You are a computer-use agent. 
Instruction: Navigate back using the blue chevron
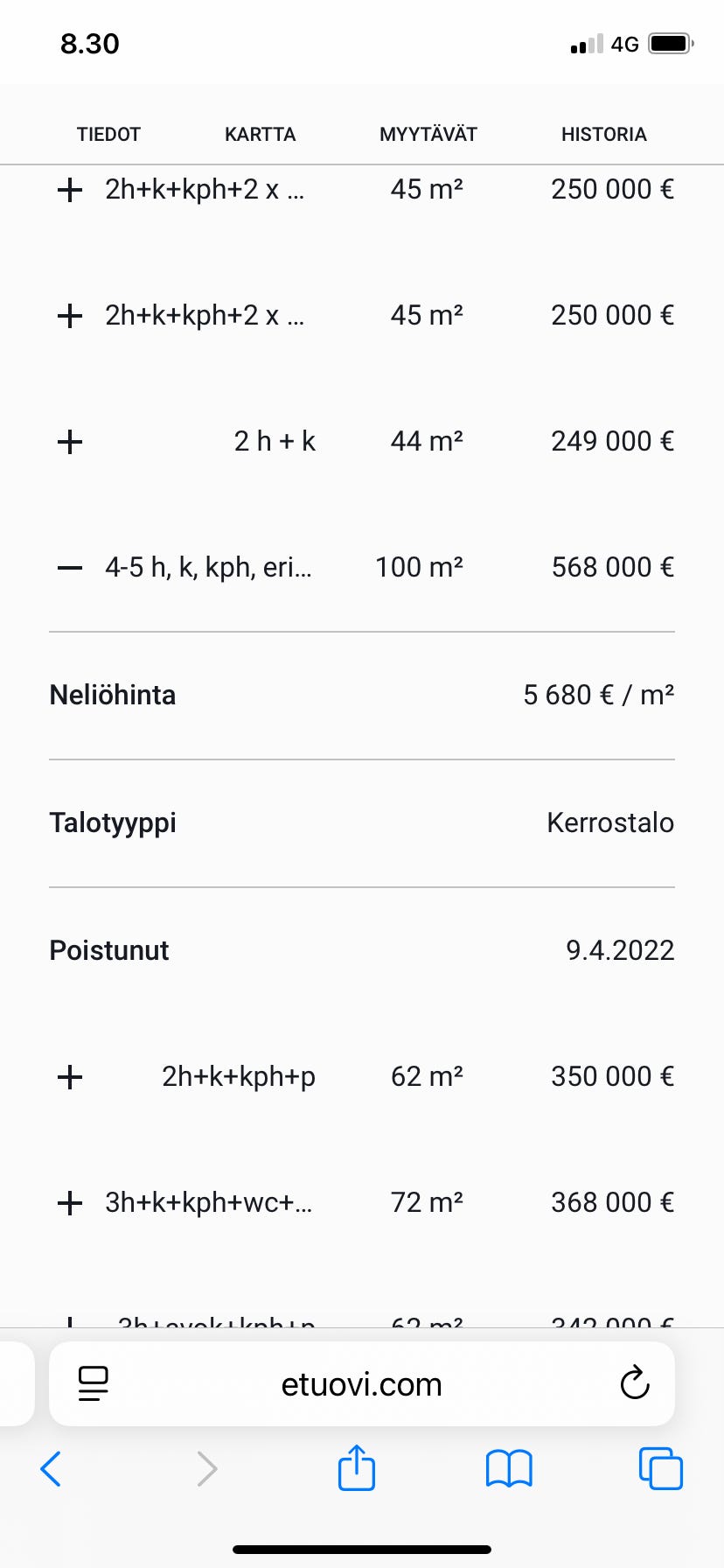pos(51,1469)
